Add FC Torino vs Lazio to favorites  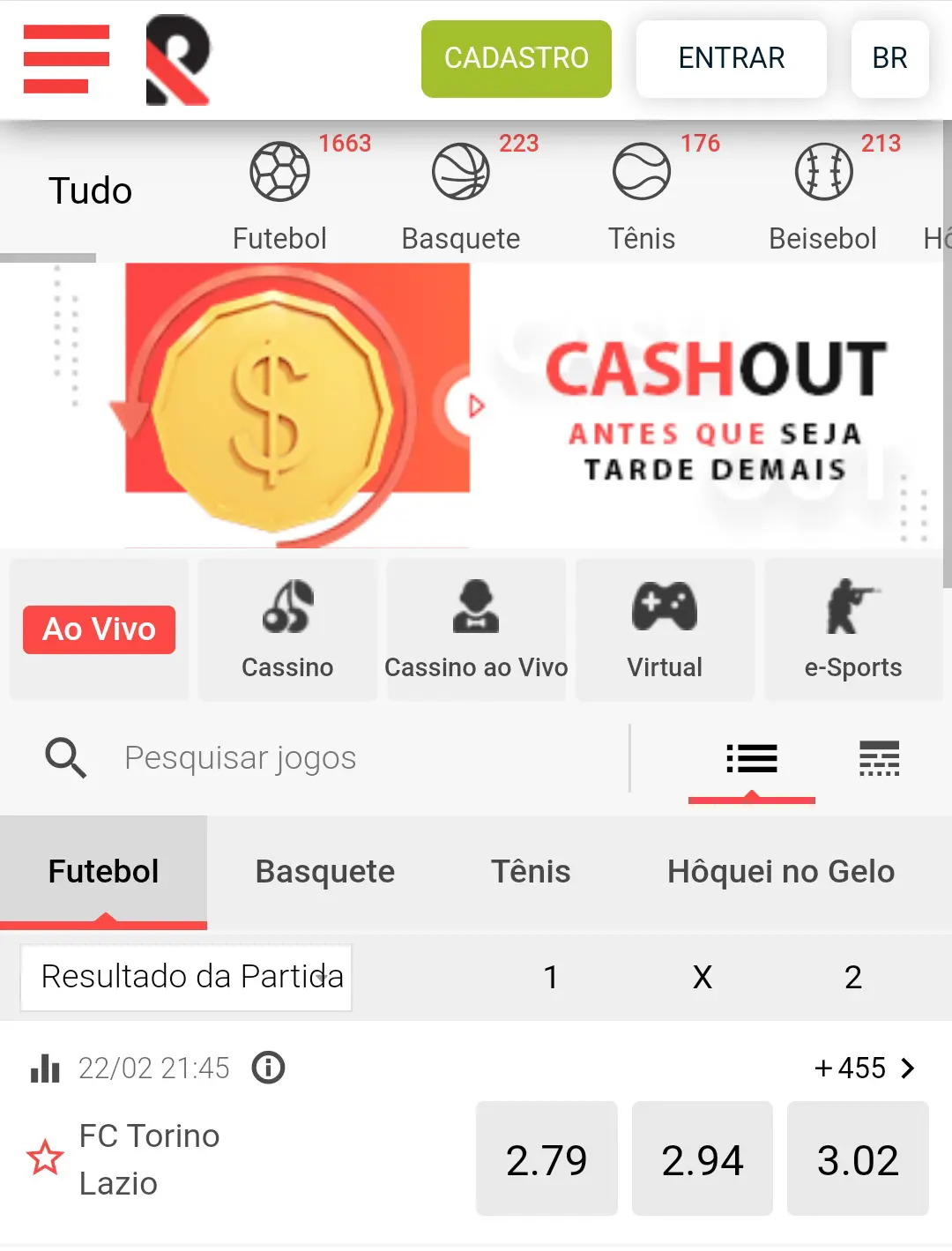point(45,1158)
